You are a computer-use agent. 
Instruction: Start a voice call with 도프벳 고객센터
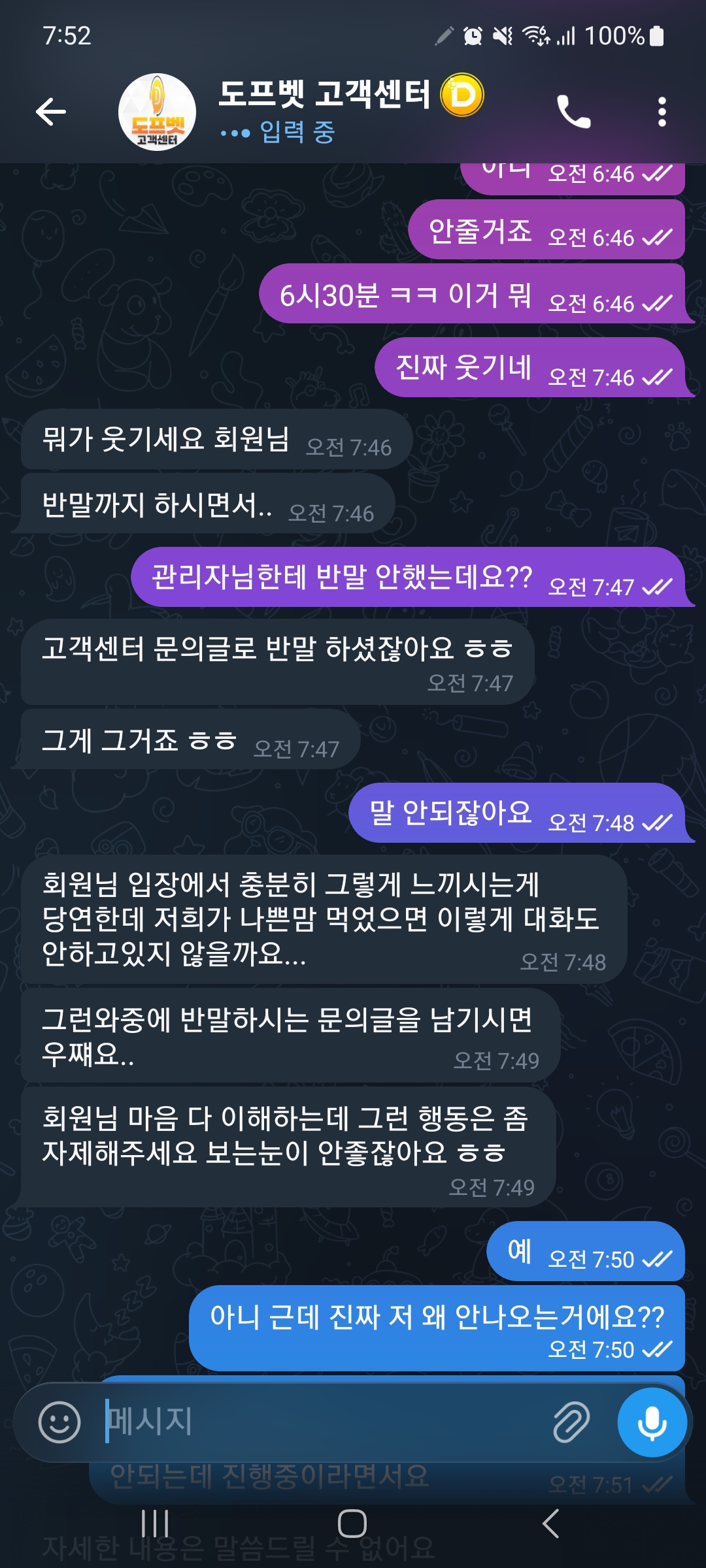click(573, 112)
